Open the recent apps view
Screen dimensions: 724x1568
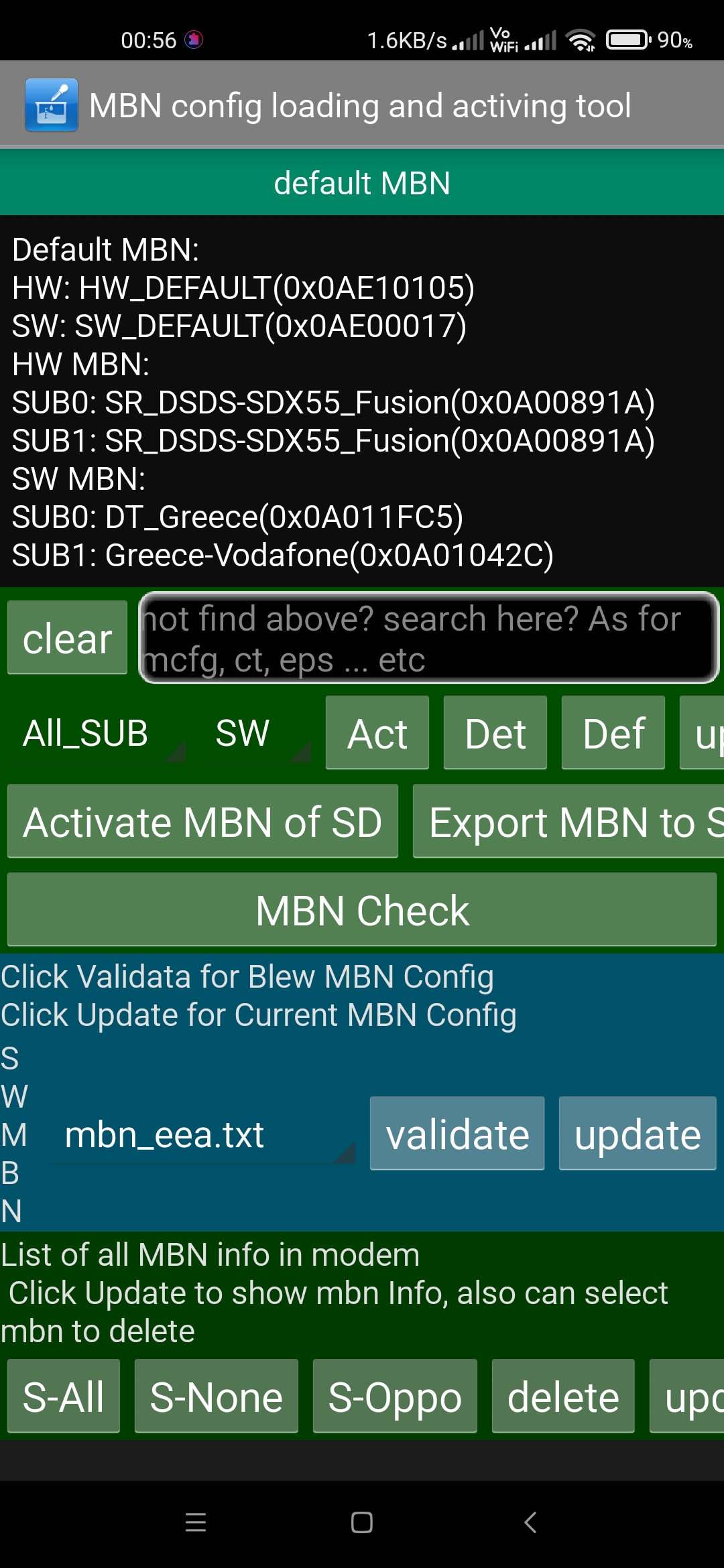[196, 1522]
